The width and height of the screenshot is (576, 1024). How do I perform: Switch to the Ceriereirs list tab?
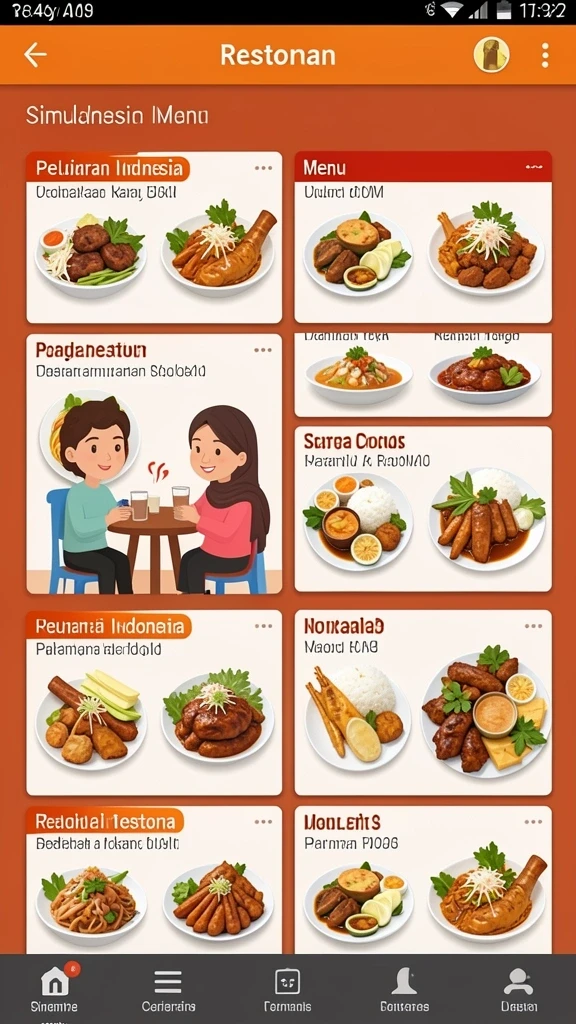[168, 988]
